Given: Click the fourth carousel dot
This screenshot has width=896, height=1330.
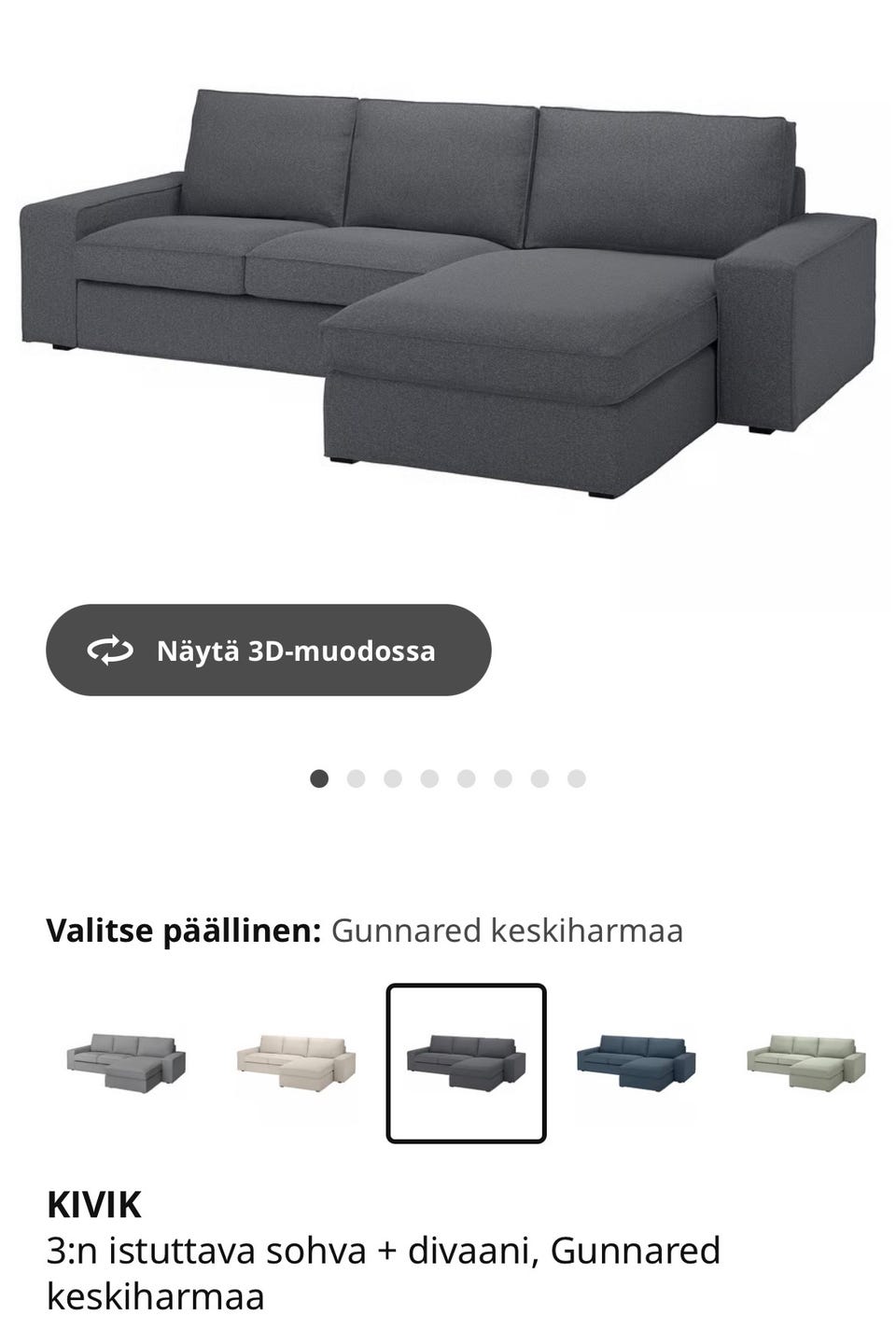Looking at the screenshot, I should click(429, 777).
